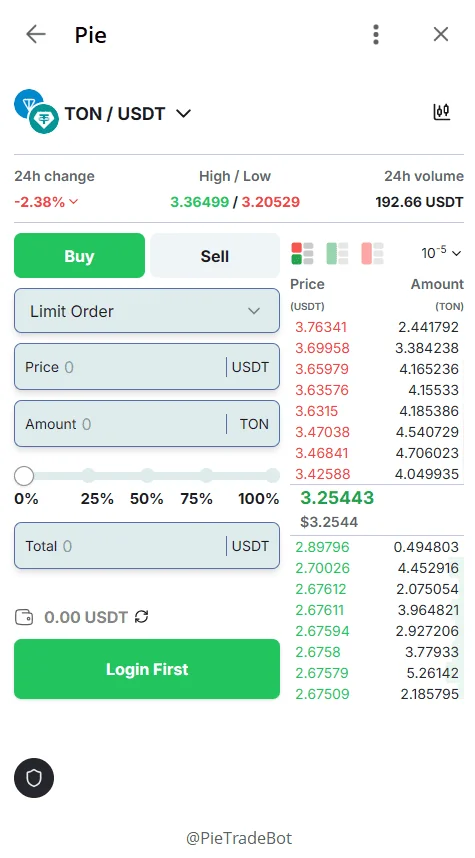Focus the Total USDT field
Screen dimensions: 475x858
[147, 546]
